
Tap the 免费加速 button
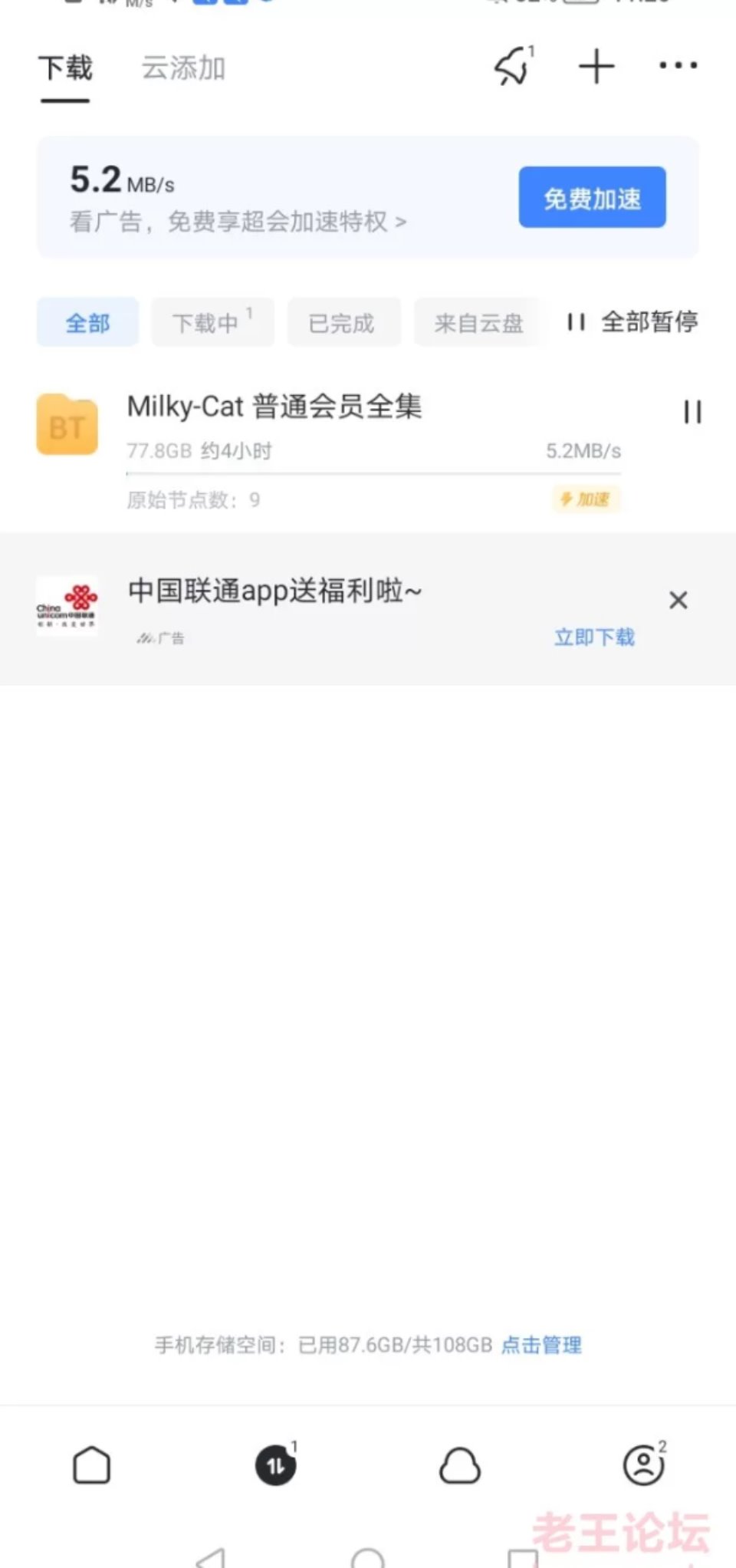[592, 198]
